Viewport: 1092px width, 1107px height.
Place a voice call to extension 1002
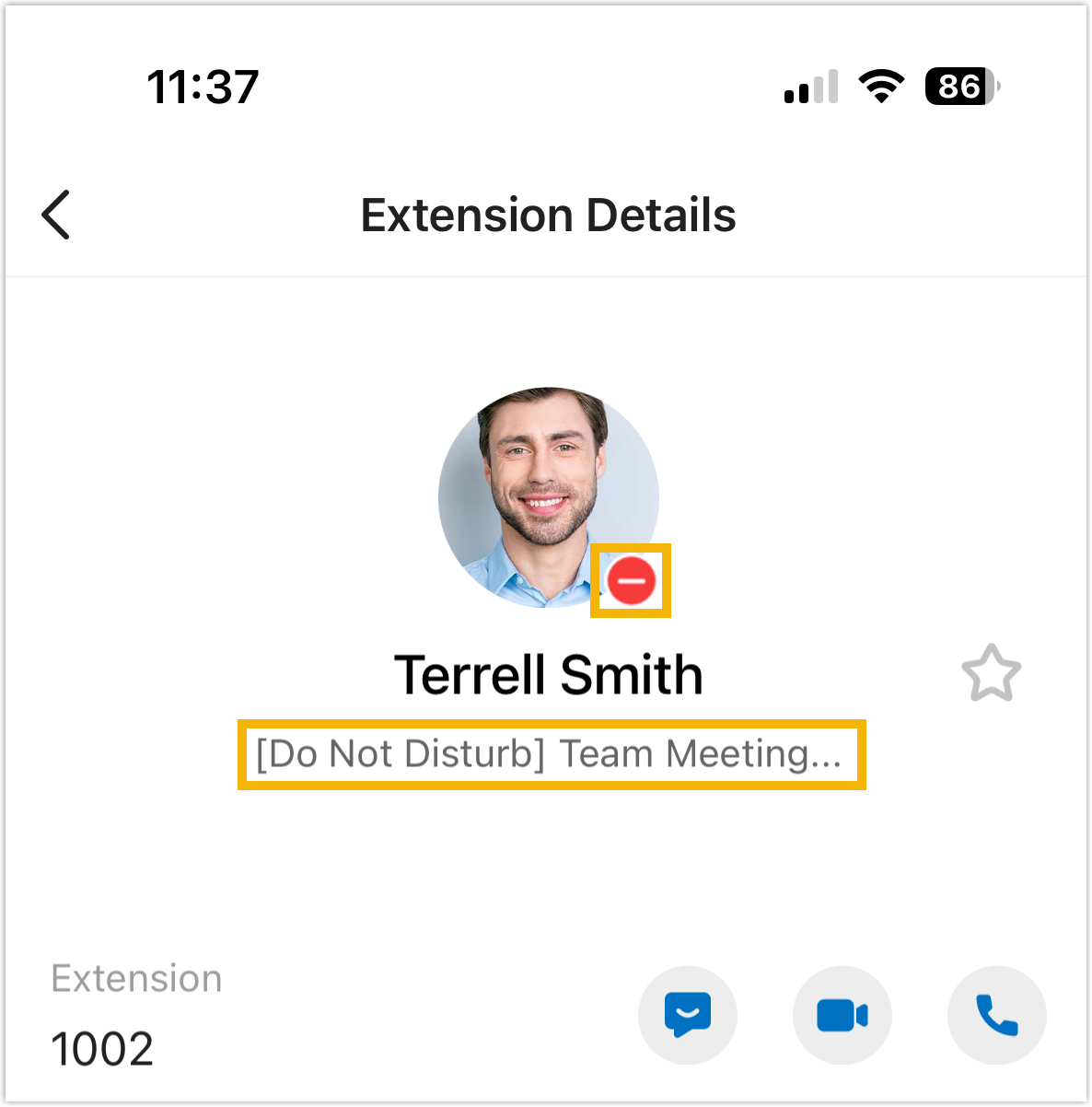[x=996, y=1015]
